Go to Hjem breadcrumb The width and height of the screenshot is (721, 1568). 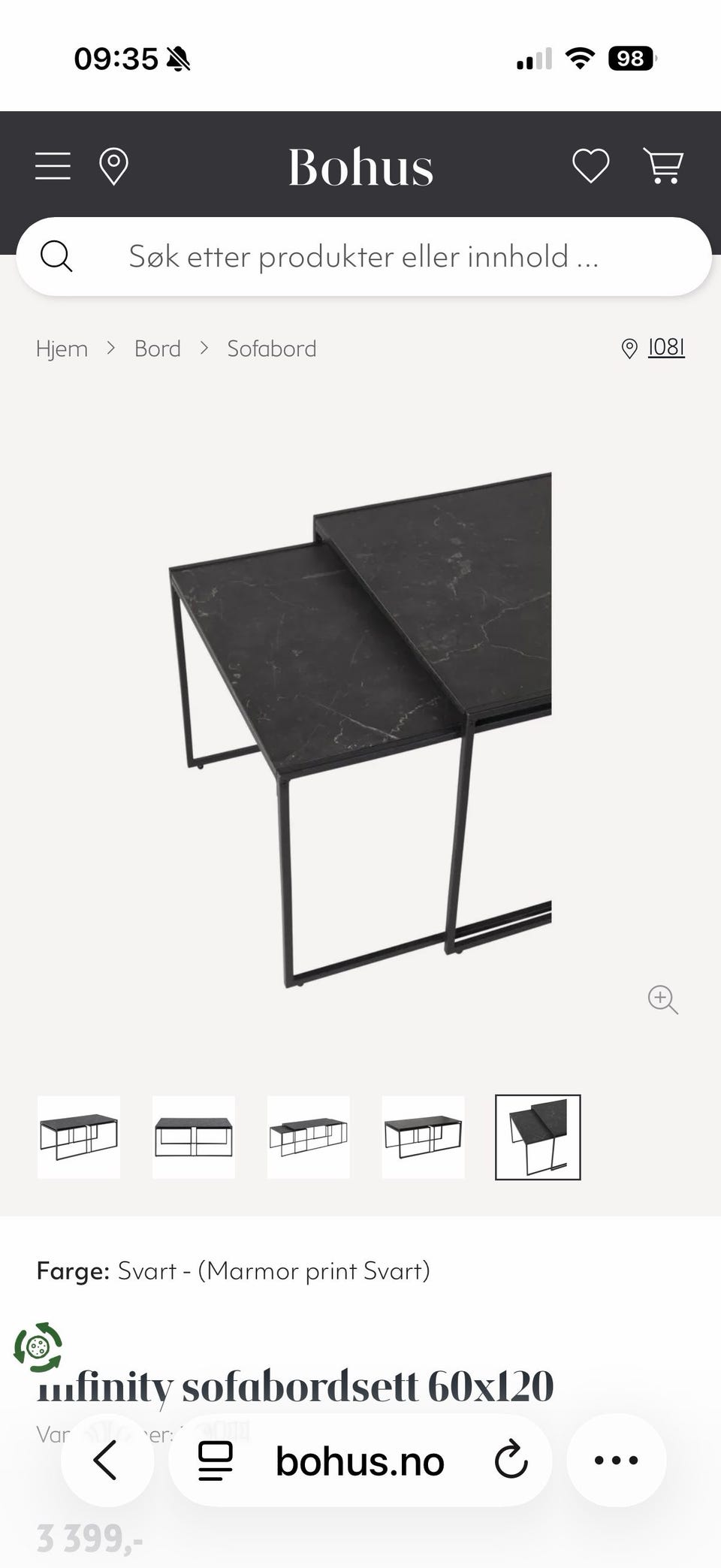click(x=62, y=349)
